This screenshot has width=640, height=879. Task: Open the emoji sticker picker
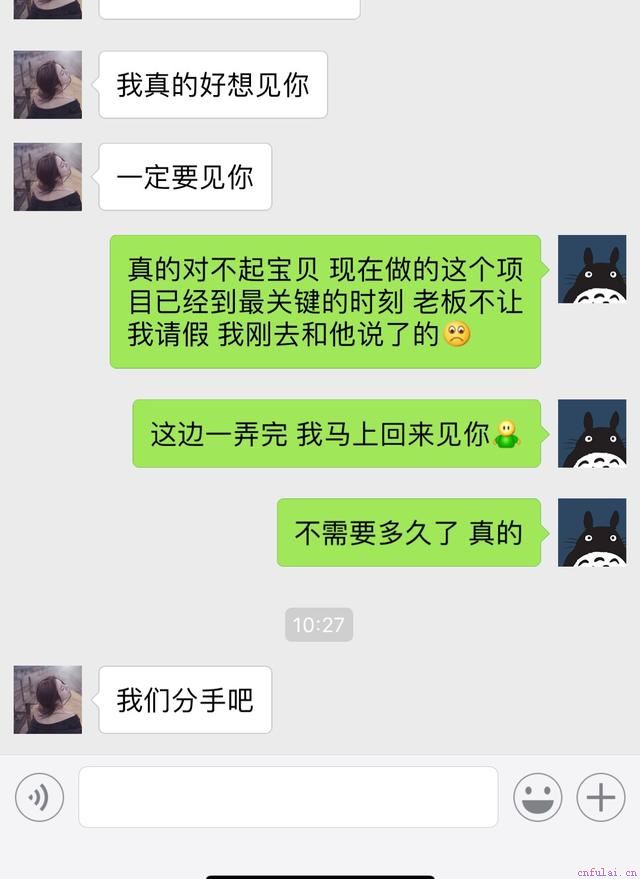pos(537,797)
